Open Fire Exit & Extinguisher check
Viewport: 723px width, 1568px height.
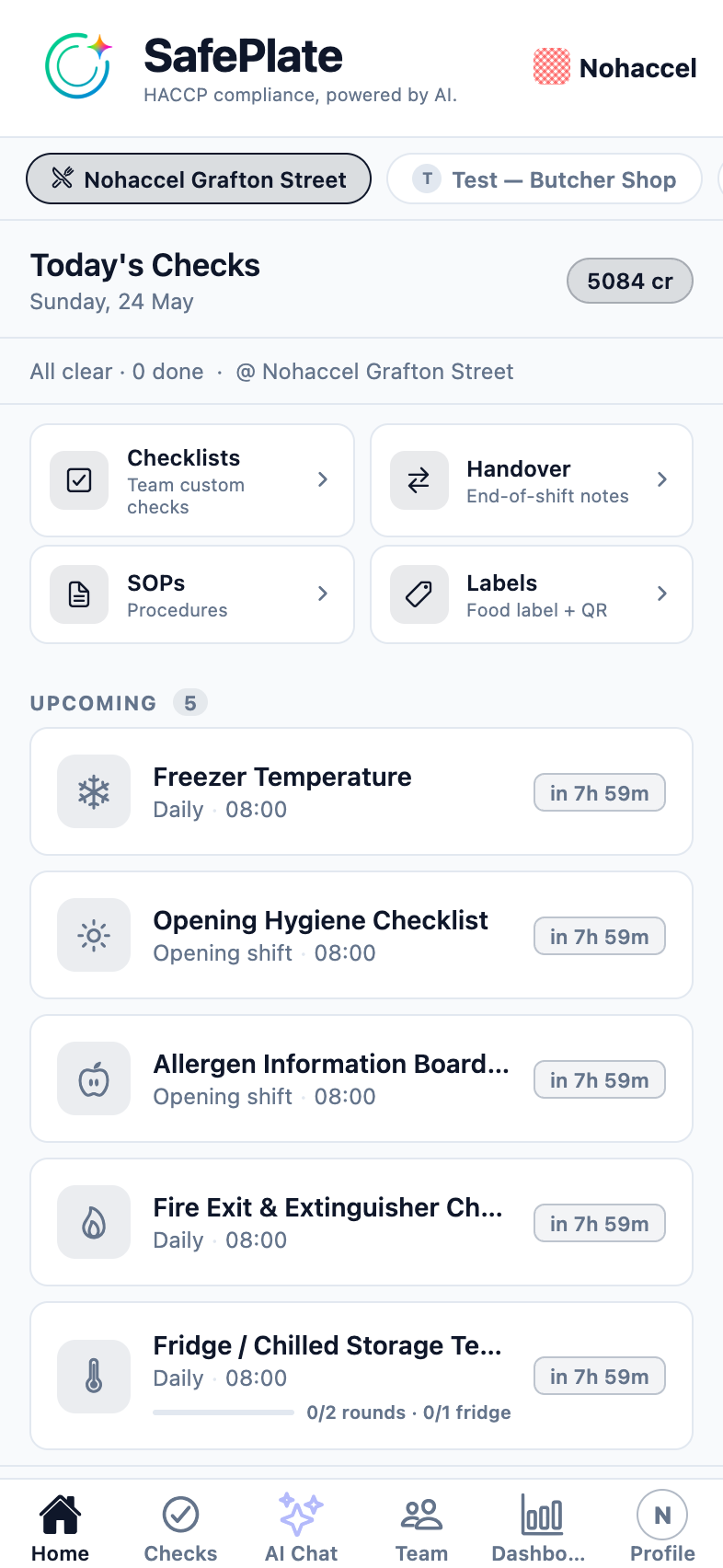pos(361,1222)
